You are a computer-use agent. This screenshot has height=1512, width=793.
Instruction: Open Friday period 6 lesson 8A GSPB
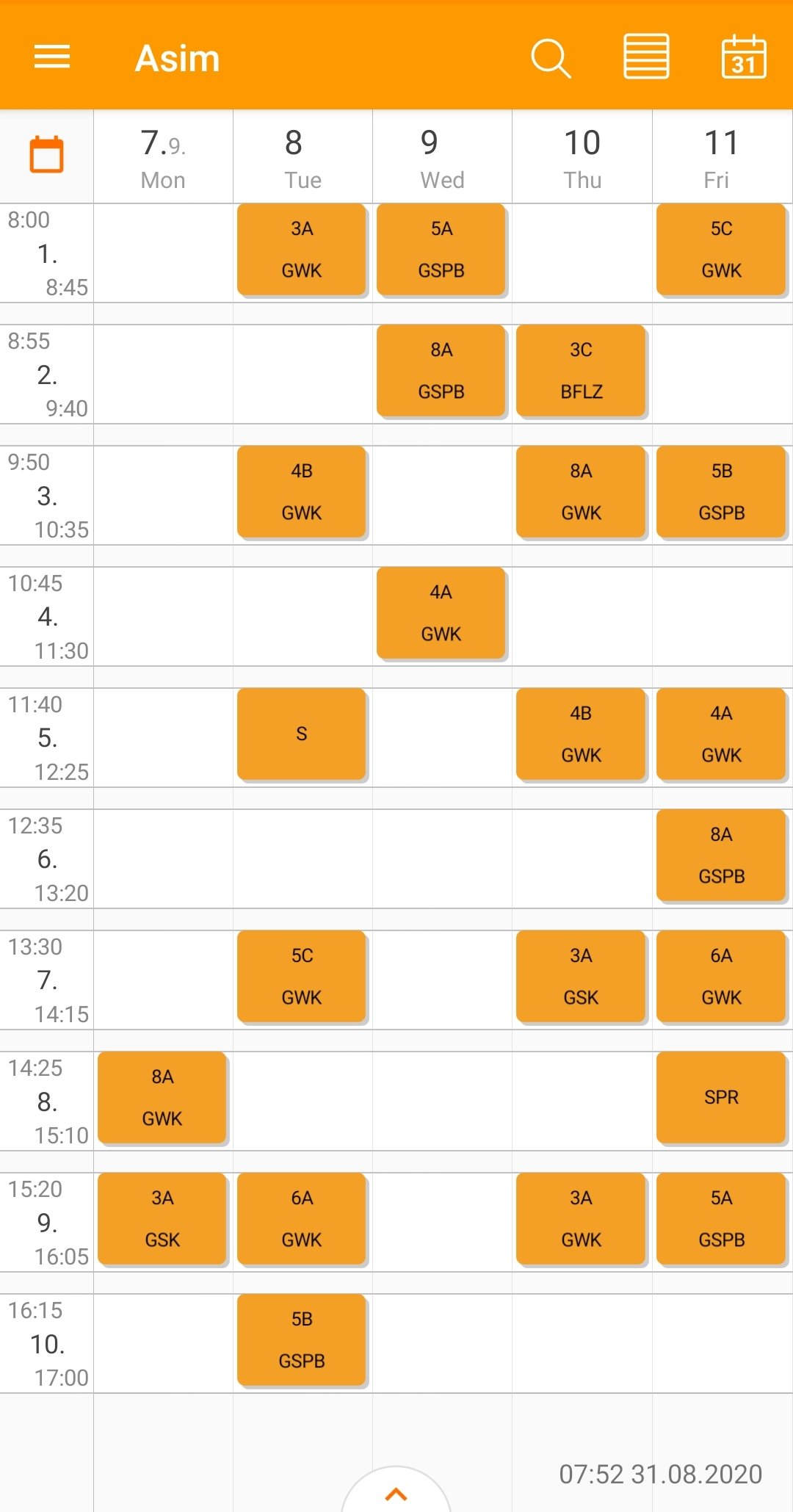click(x=721, y=856)
